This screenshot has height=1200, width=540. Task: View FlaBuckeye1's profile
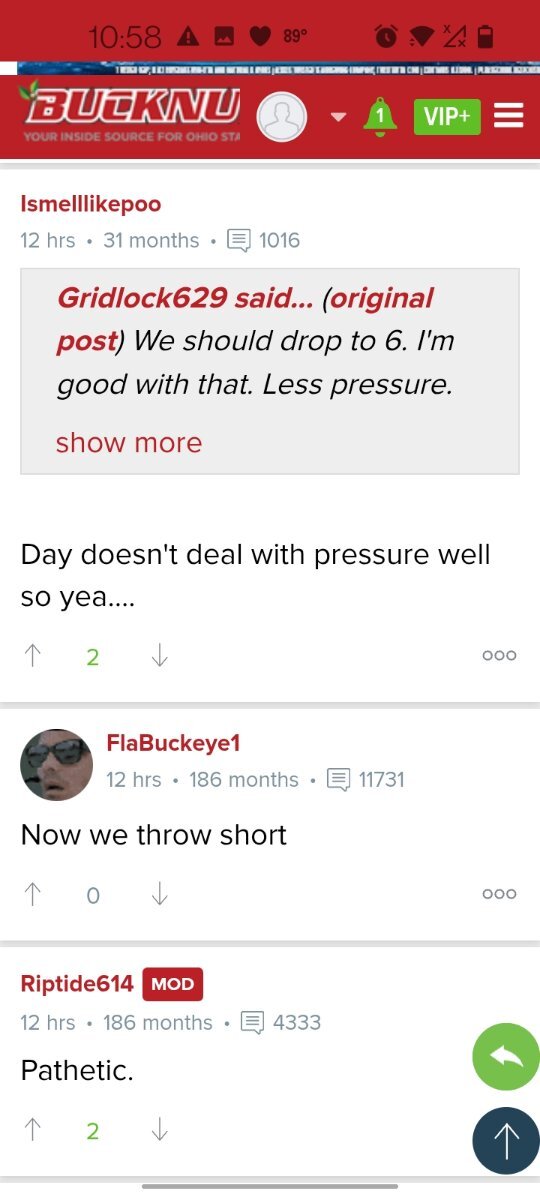(x=173, y=743)
